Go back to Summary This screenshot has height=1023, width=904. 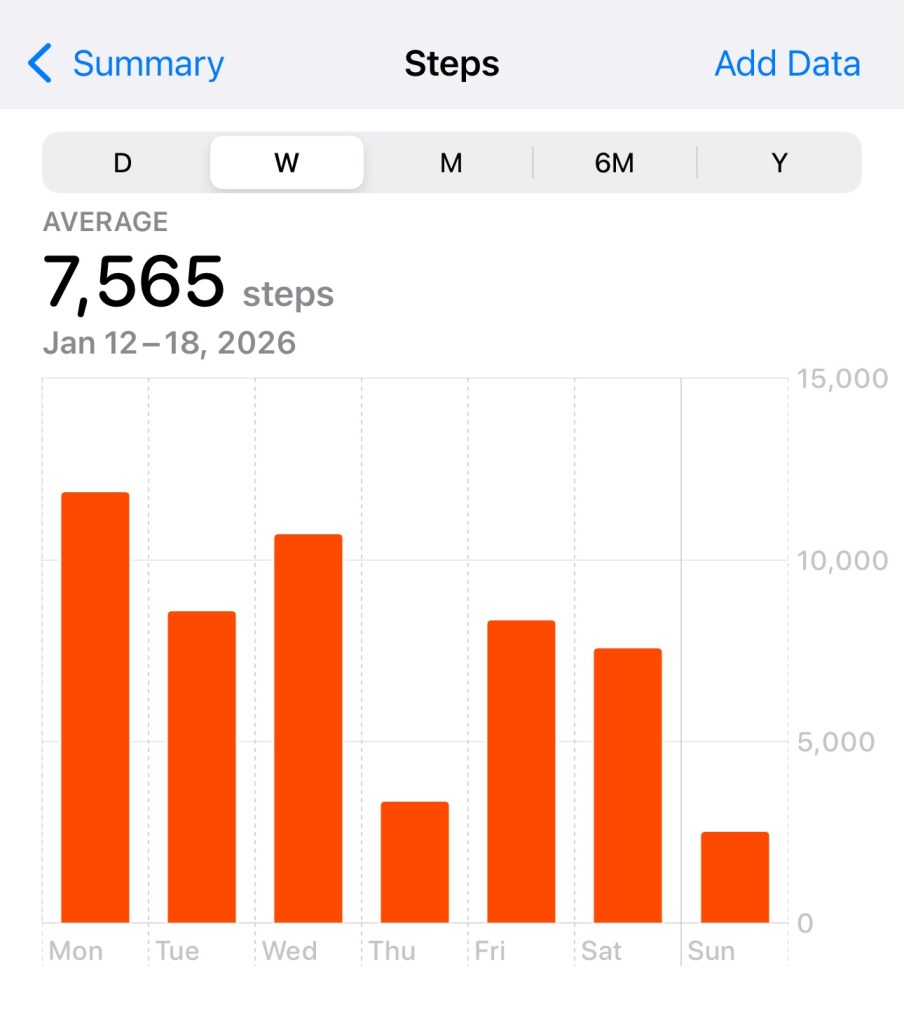(x=126, y=64)
